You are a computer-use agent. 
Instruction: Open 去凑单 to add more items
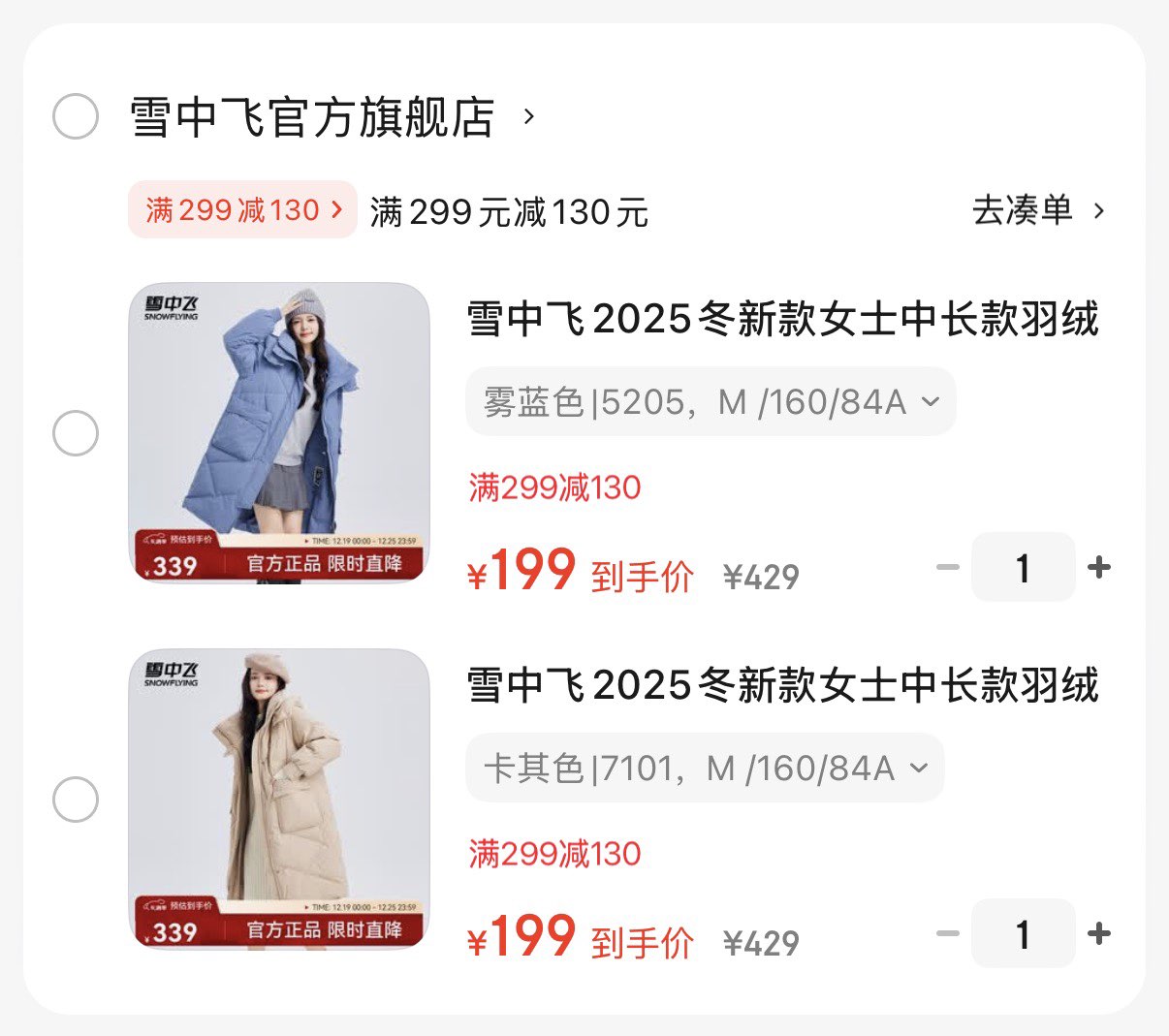pyautogui.click(x=1037, y=210)
